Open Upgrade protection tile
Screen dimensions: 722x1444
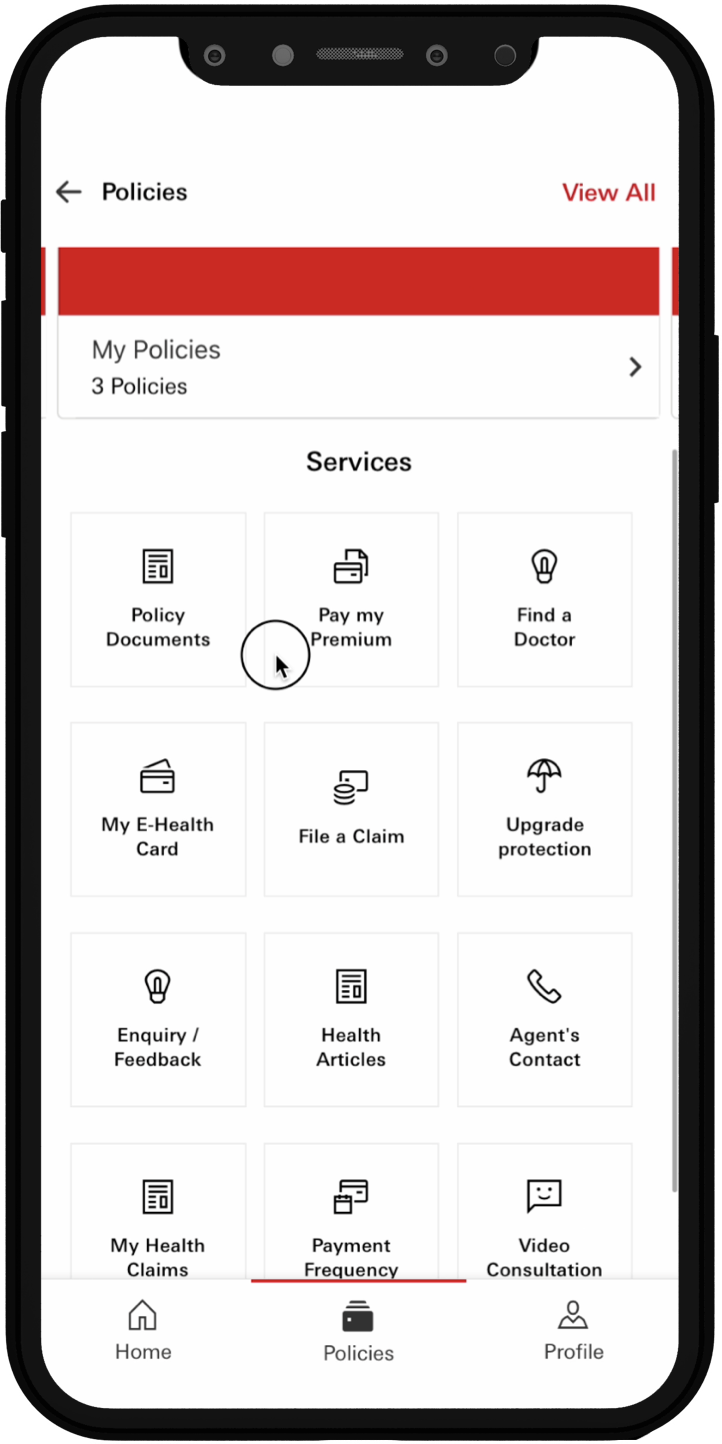coord(544,809)
